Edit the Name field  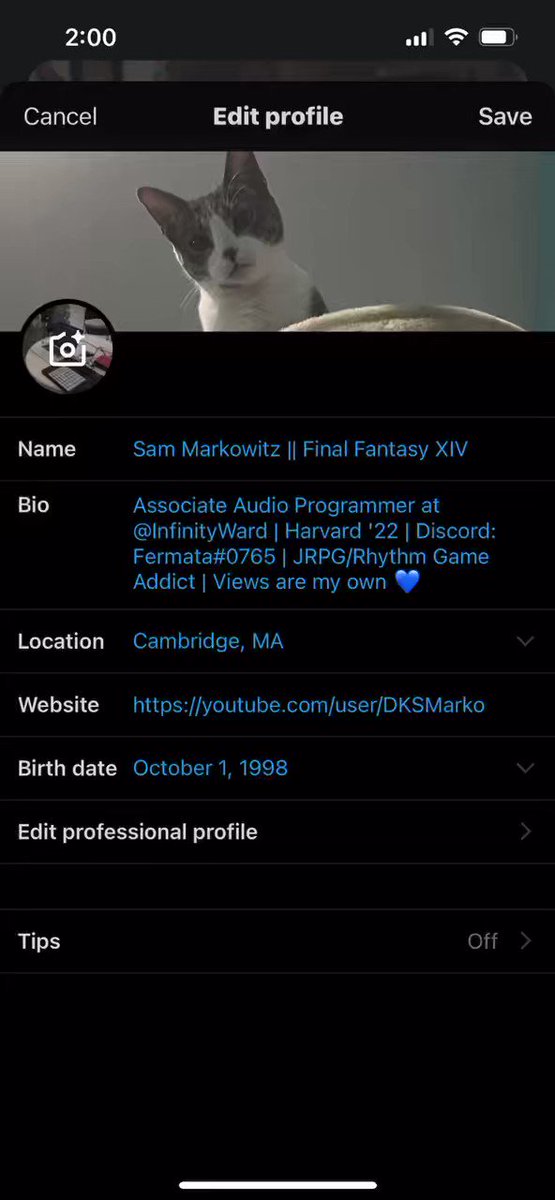pos(277,449)
